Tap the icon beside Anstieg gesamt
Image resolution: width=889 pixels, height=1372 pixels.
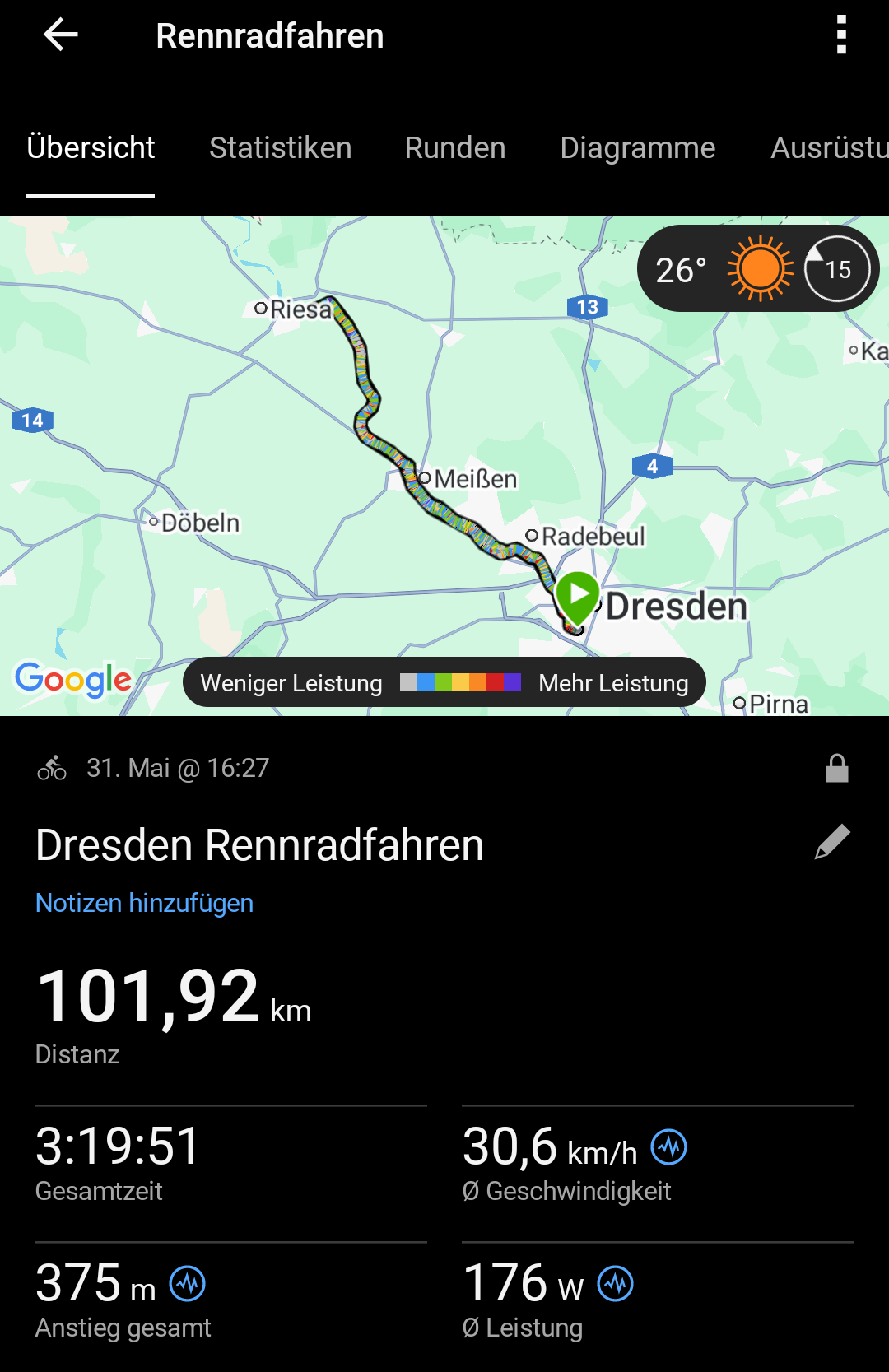coord(188,1283)
